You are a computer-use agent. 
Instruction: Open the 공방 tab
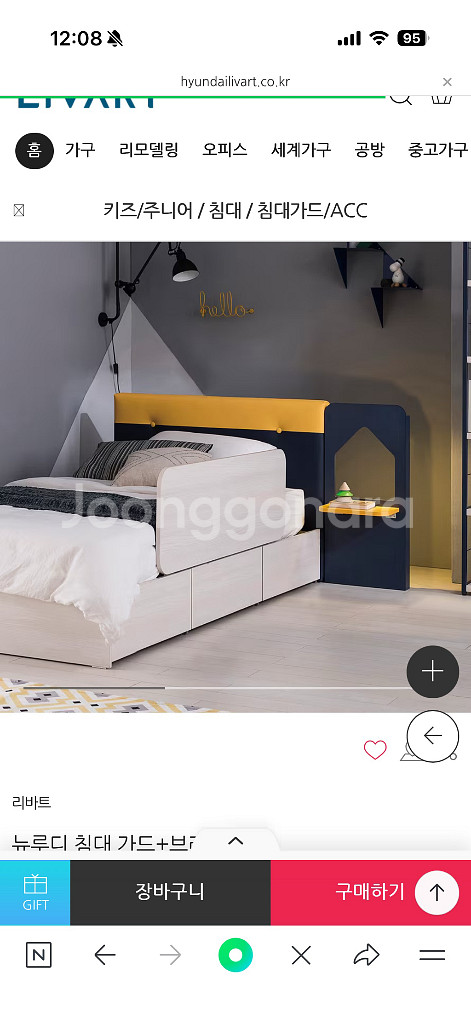369,150
